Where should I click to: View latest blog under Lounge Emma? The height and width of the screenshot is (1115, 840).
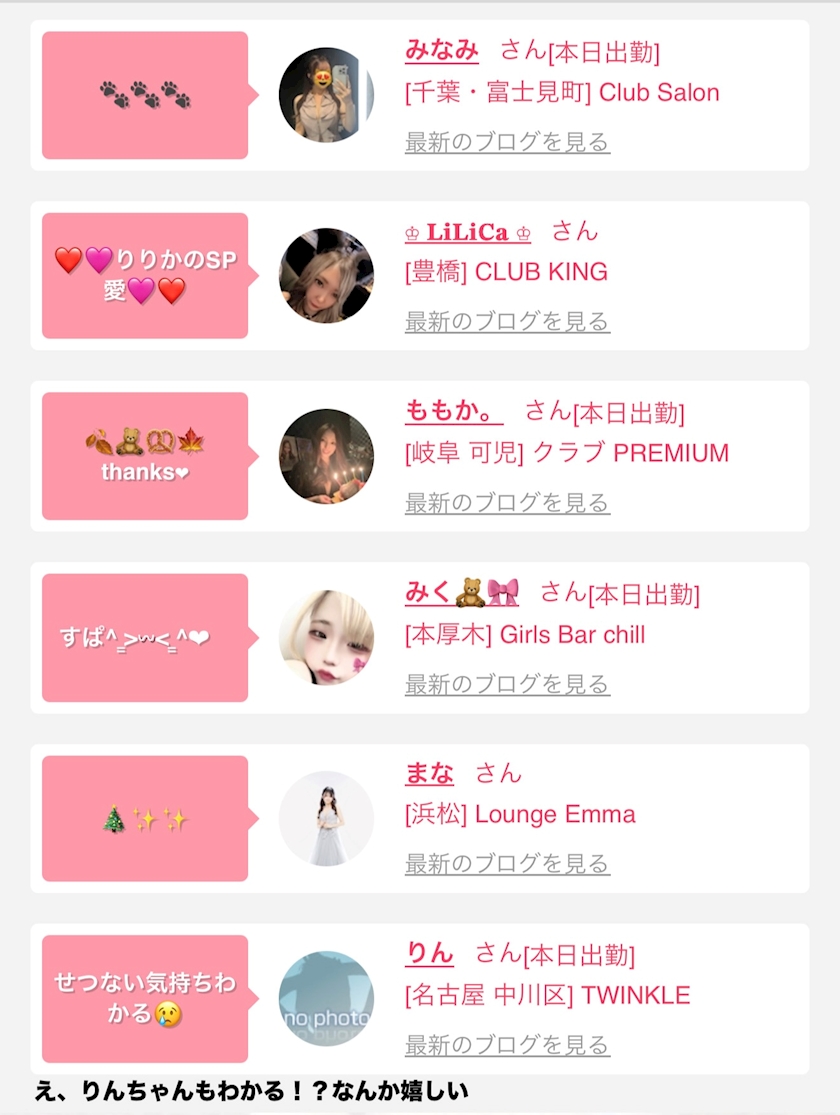click(507, 863)
